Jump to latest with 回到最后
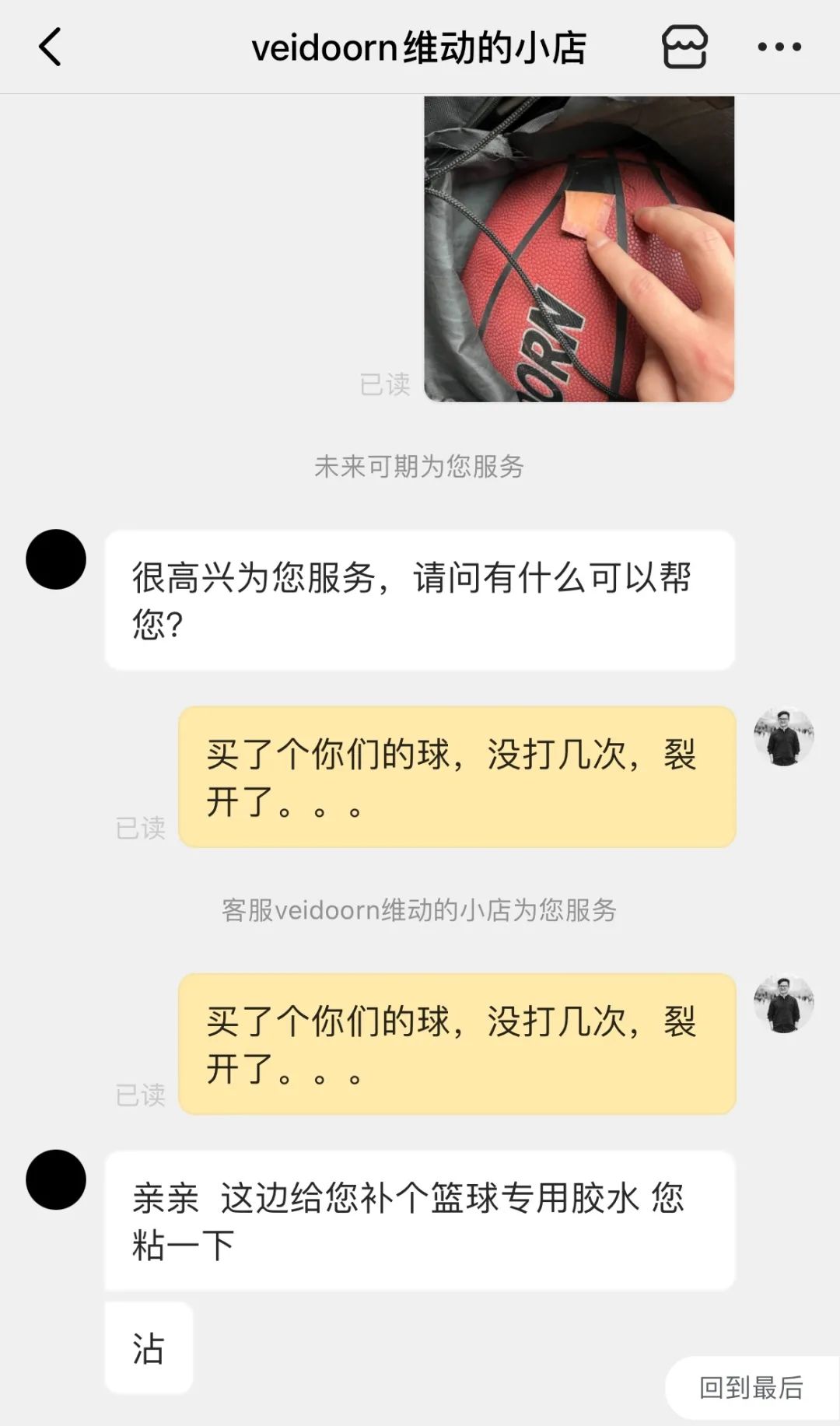Screen dimensions: 840x1426 (751, 1387)
